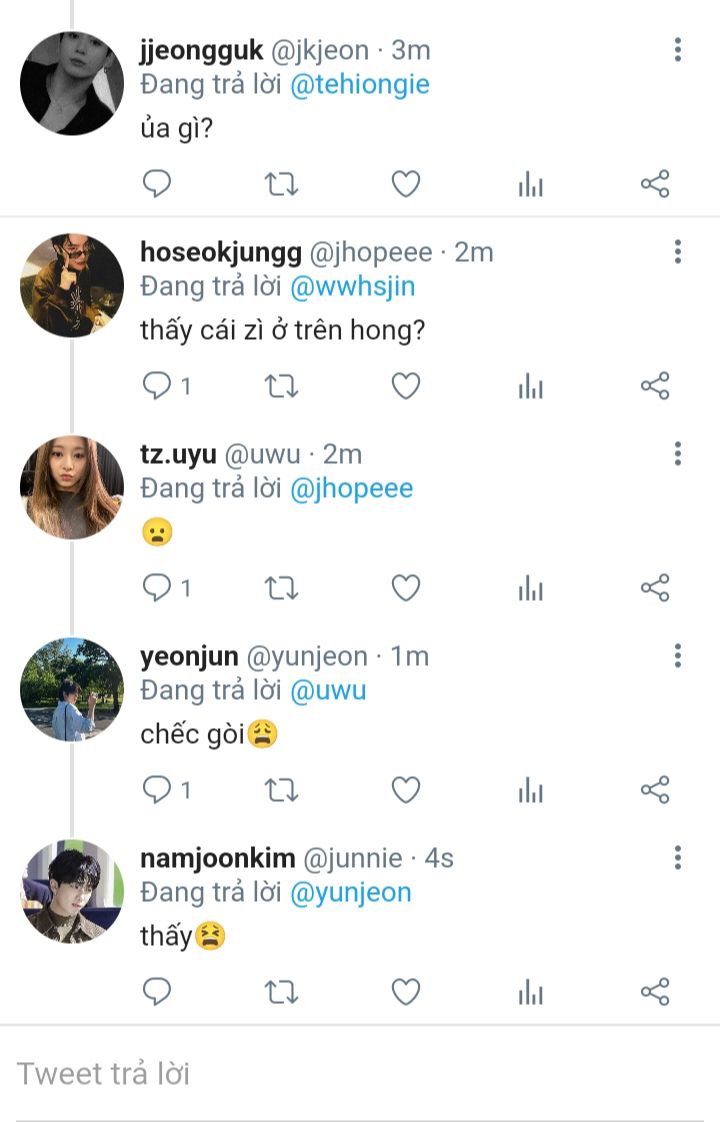Like tz.uyu's emoji reply
This screenshot has height=1122, width=720.
(x=405, y=588)
